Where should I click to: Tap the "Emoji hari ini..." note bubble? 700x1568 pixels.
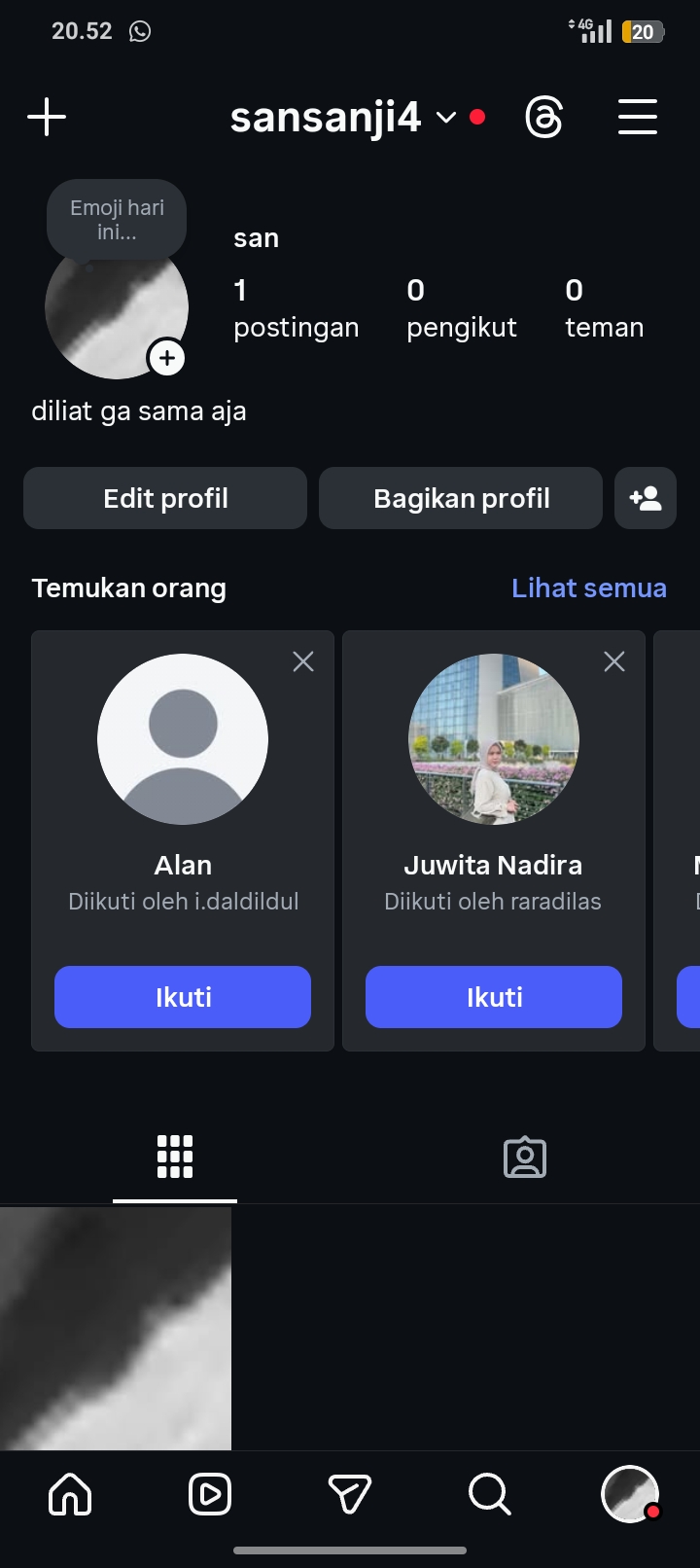117,220
